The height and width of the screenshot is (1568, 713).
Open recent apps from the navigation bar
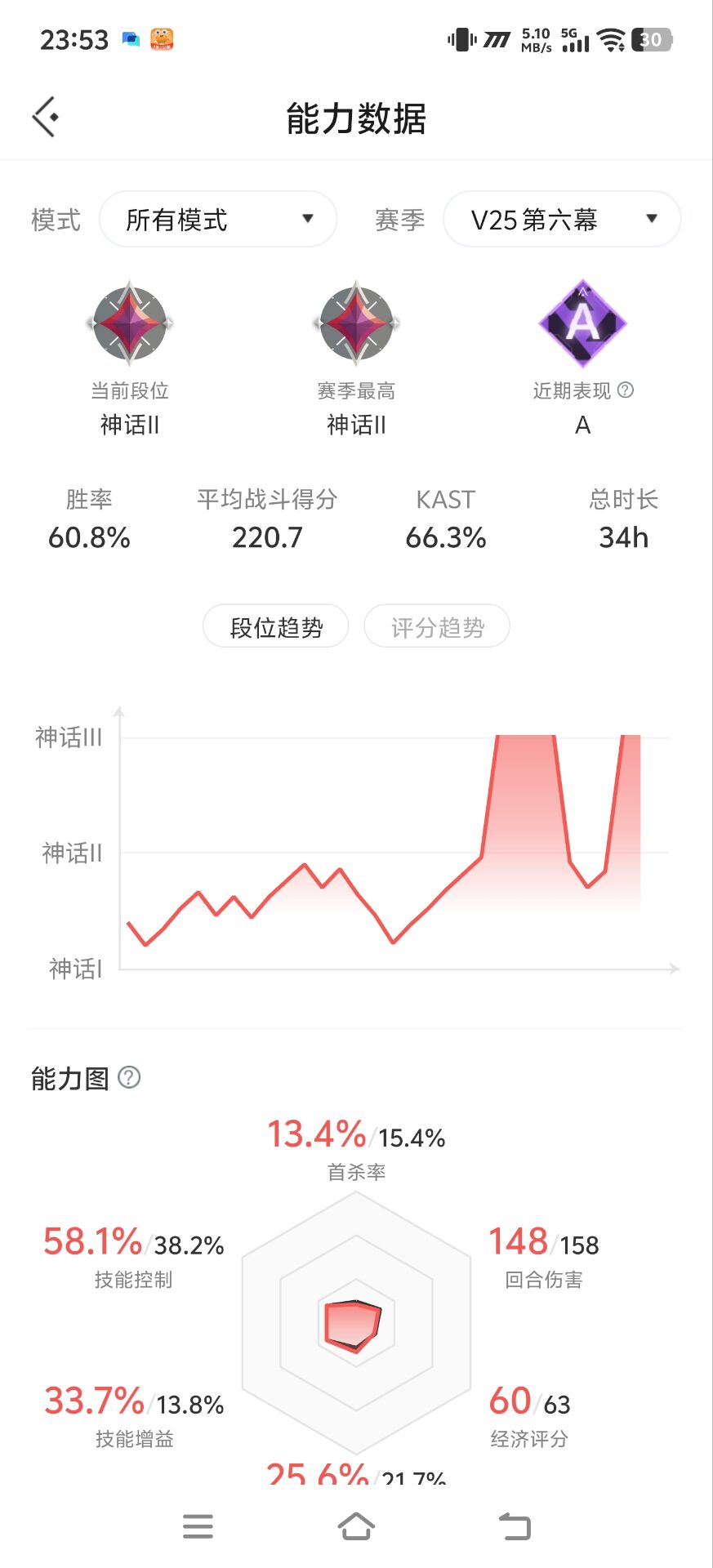(198, 1526)
